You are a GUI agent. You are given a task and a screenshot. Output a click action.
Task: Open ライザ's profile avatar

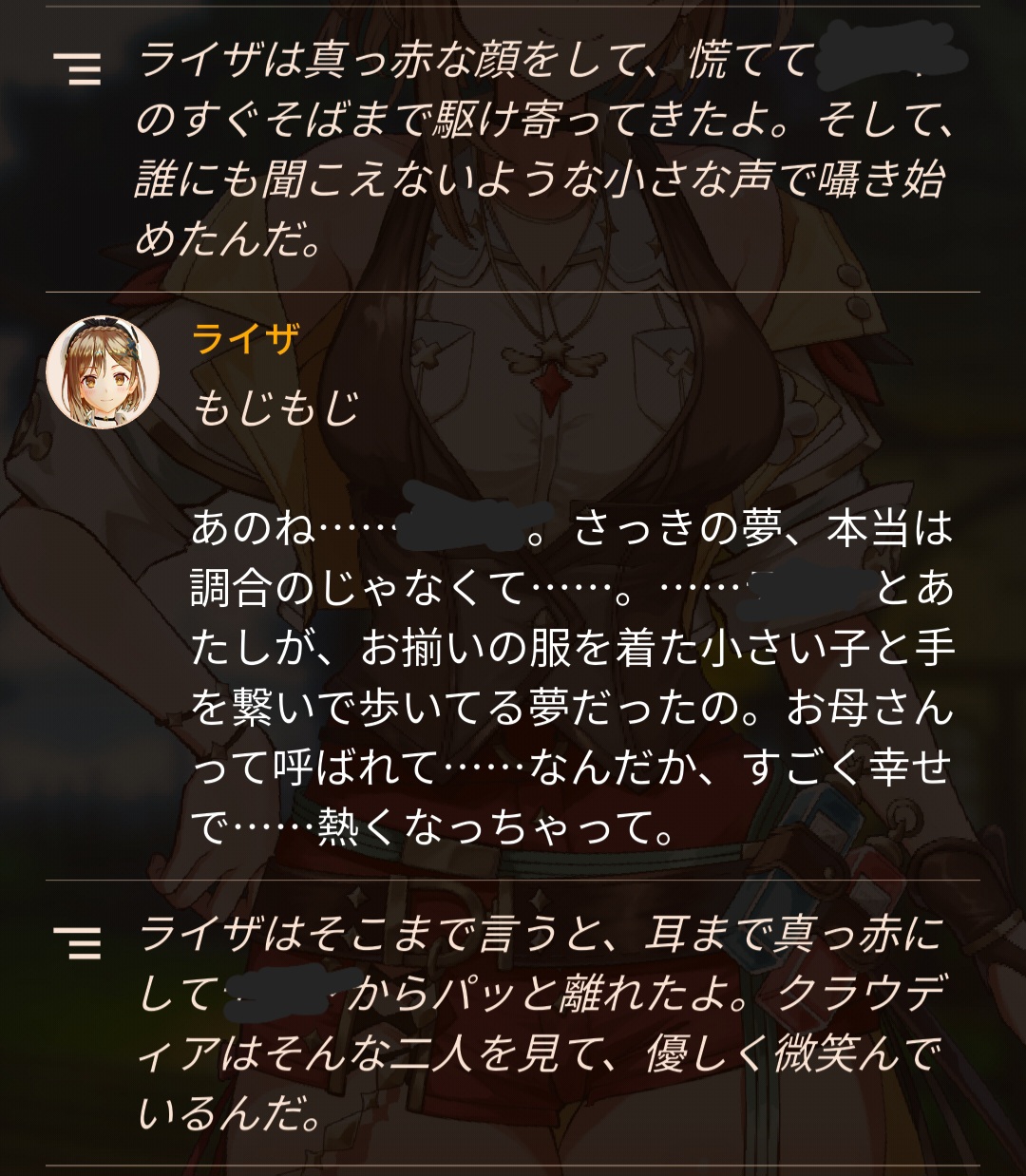tap(103, 372)
